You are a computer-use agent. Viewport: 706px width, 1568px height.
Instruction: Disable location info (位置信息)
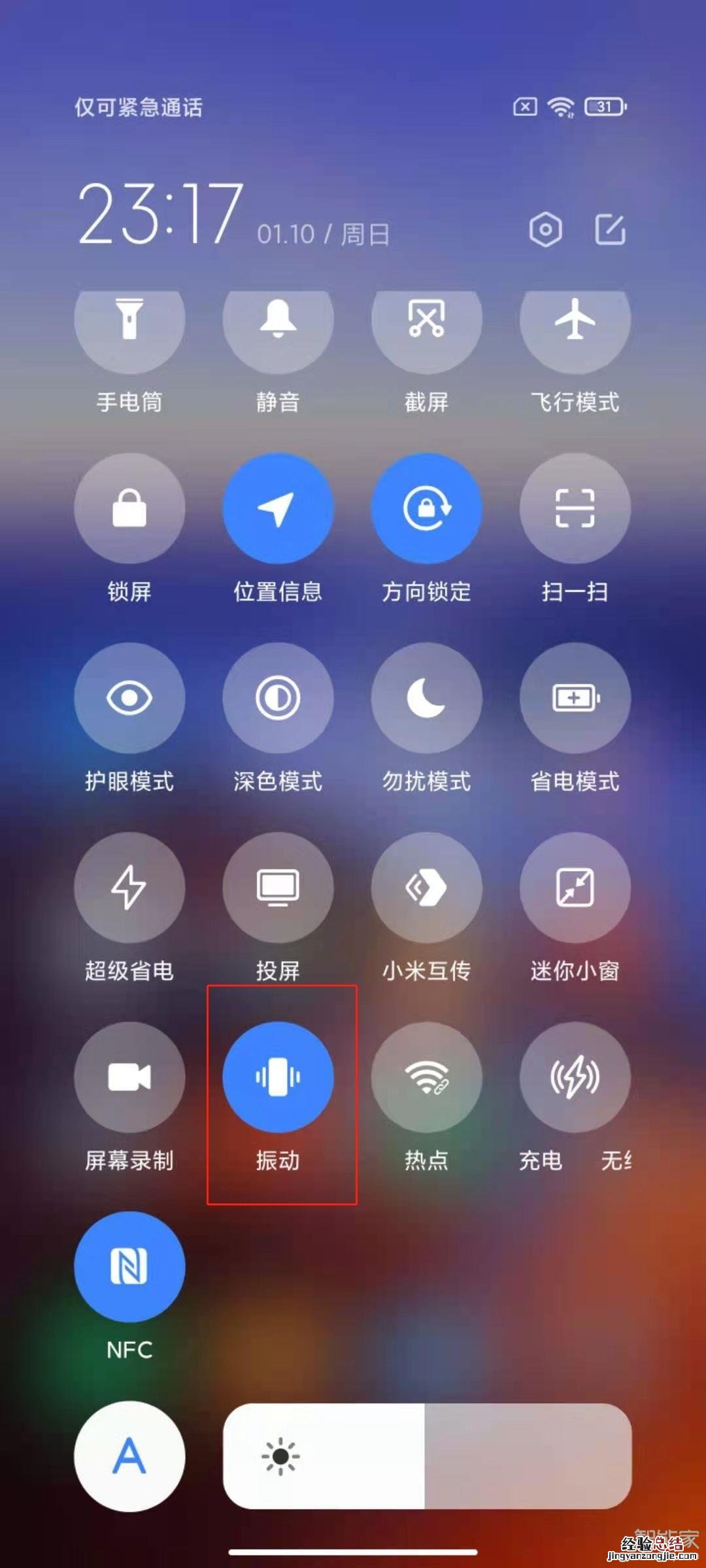click(278, 508)
